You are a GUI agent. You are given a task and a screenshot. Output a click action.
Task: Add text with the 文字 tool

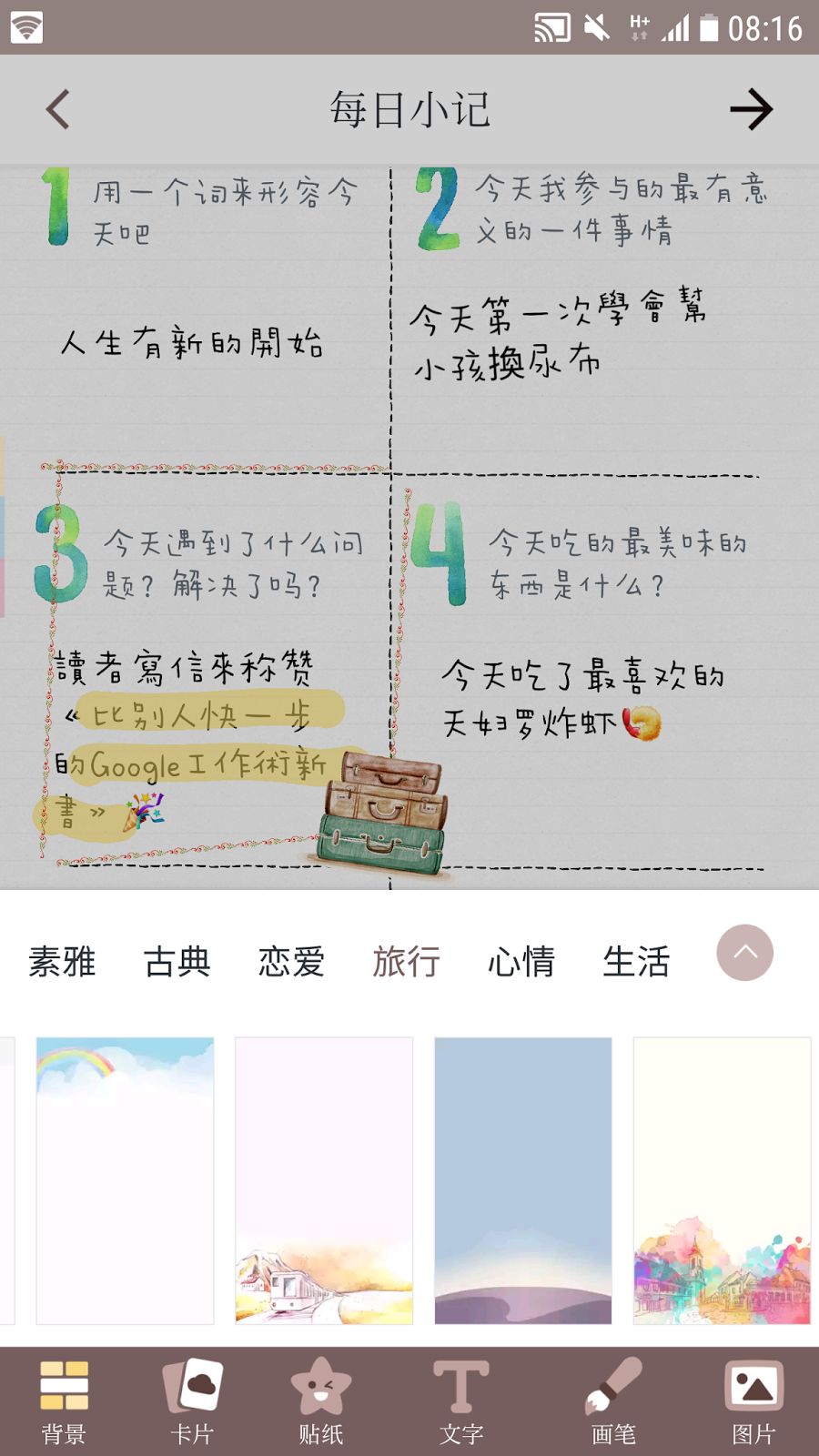tap(461, 1401)
